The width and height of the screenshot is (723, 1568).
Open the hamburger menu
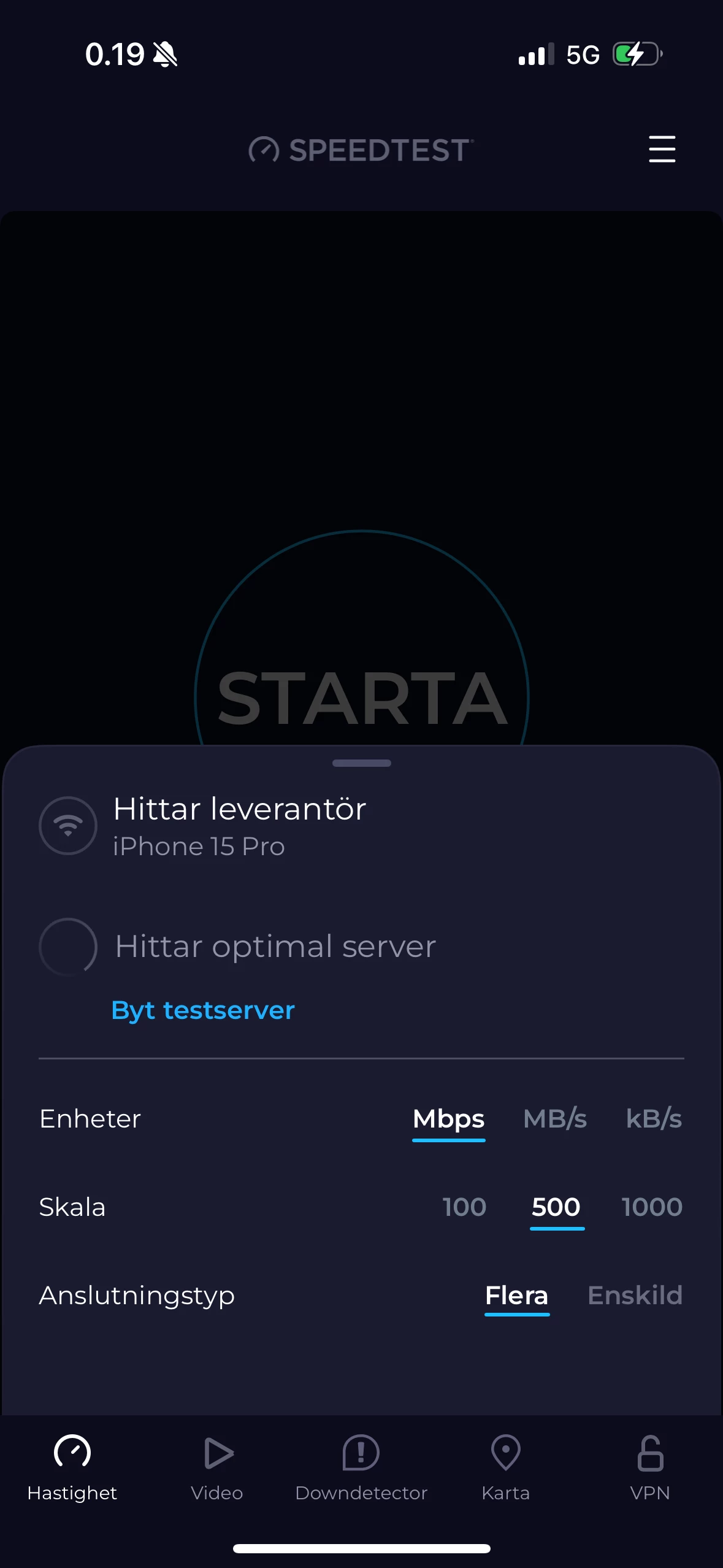[662, 149]
